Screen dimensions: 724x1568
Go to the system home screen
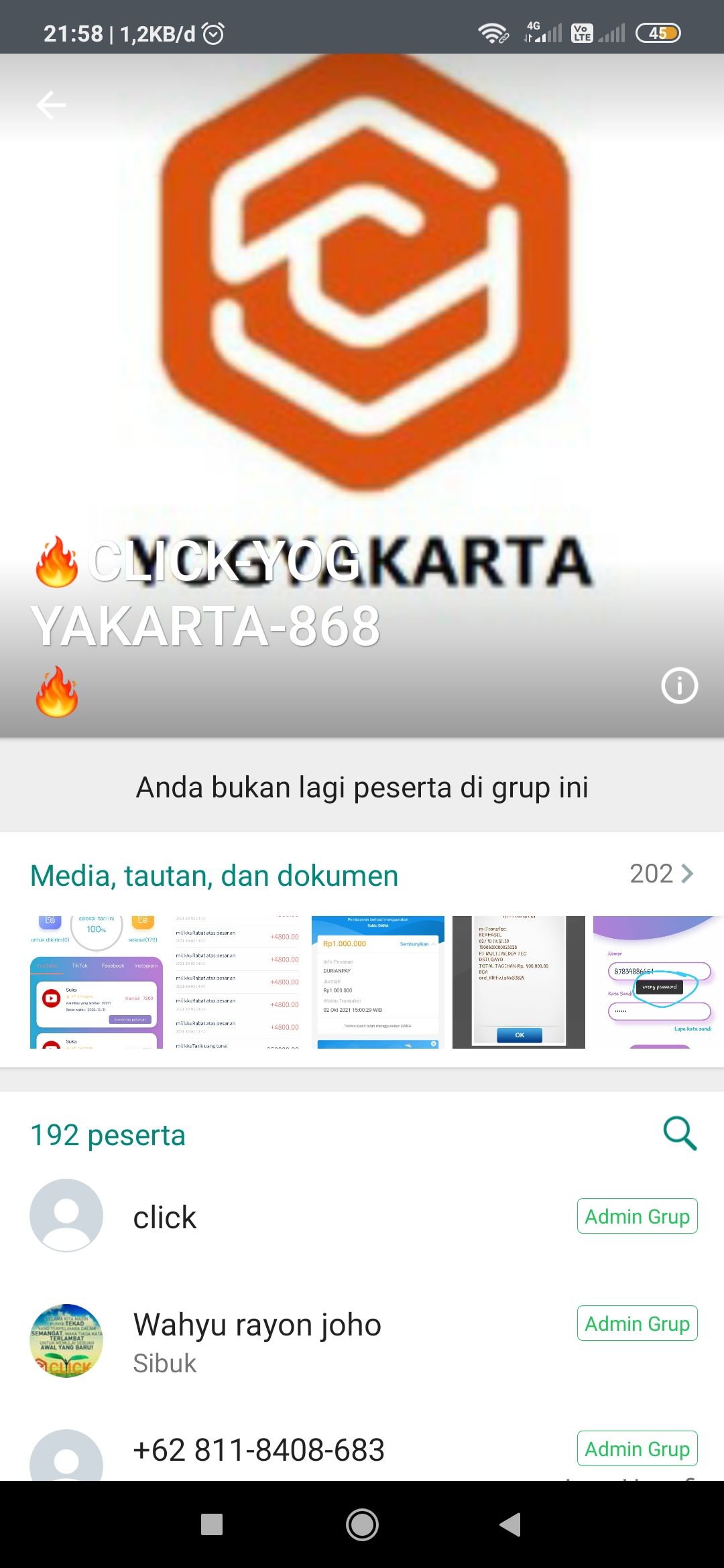(362, 1524)
